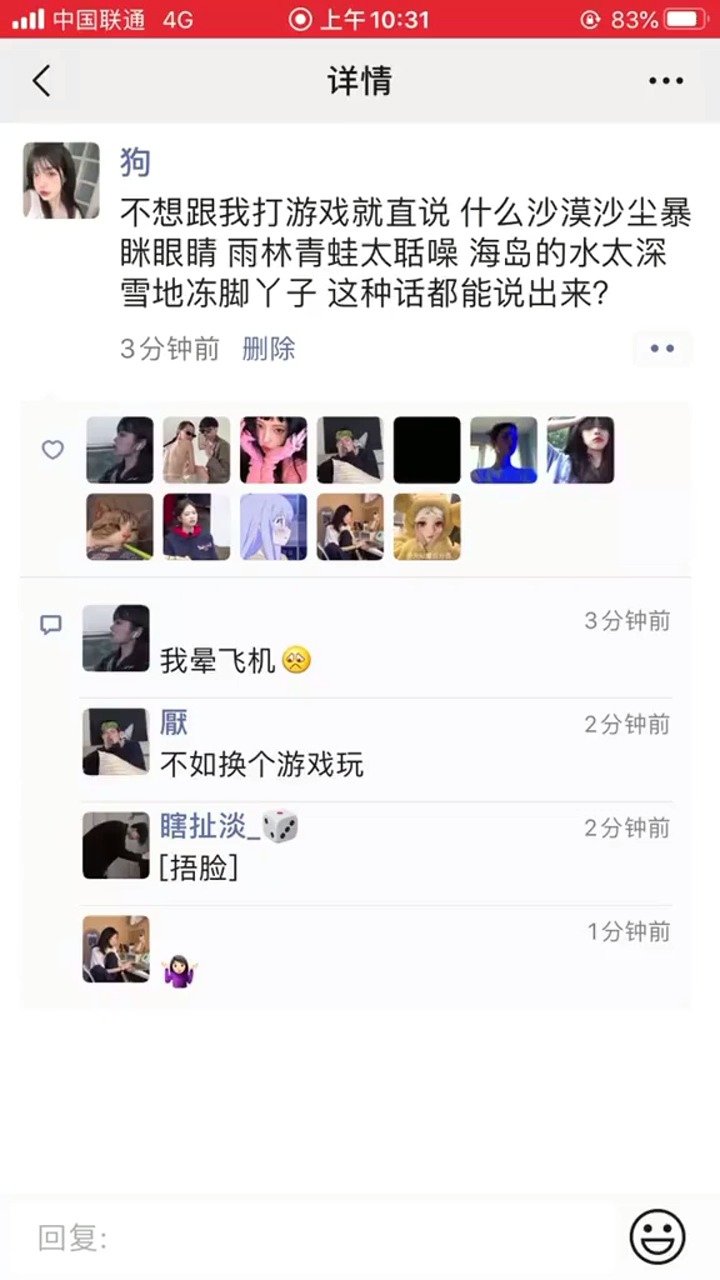Open the poster's avatar photo
720x1280 pixels.
coord(62,180)
